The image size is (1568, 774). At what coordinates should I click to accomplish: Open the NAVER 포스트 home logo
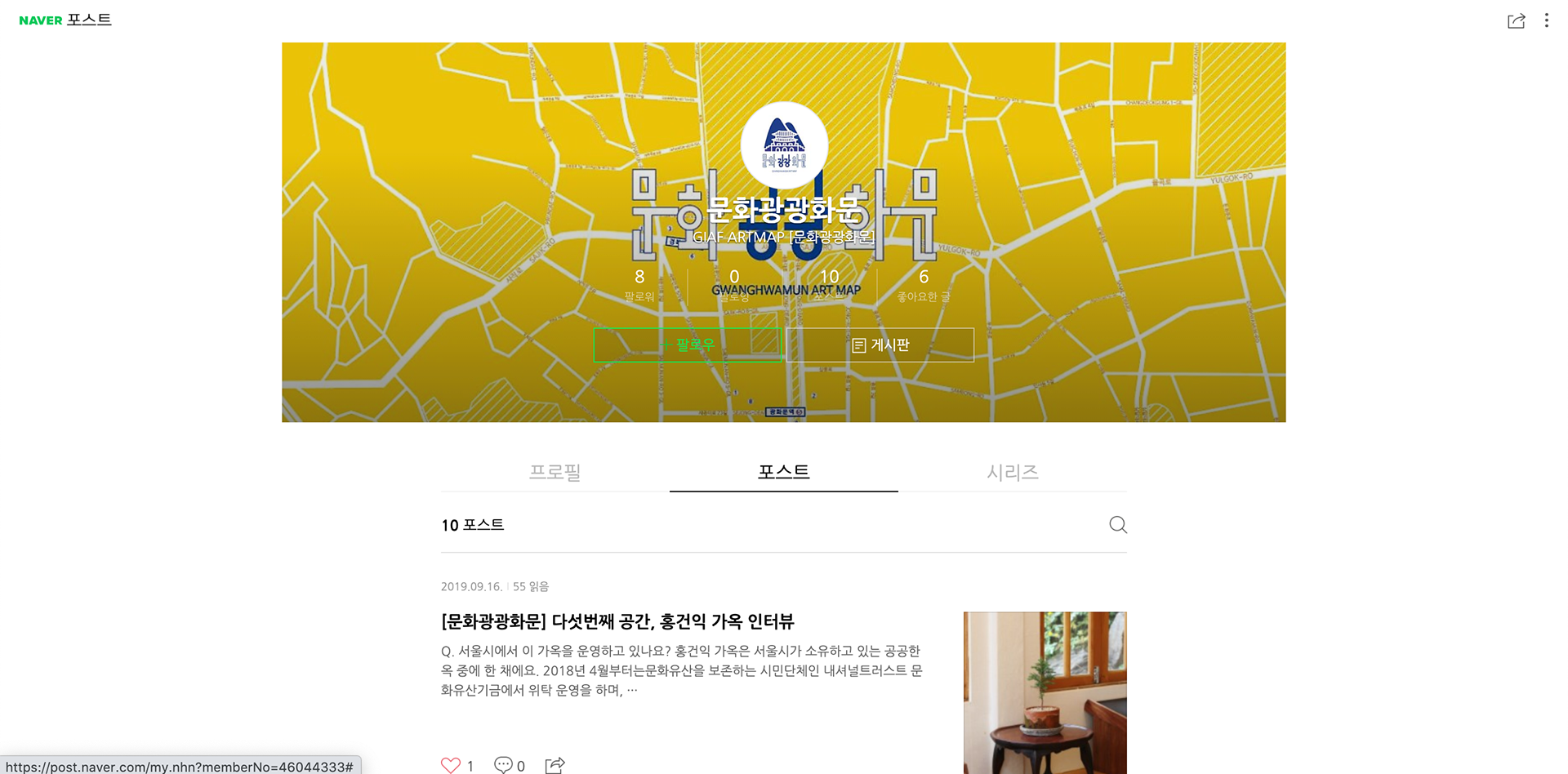click(x=65, y=20)
